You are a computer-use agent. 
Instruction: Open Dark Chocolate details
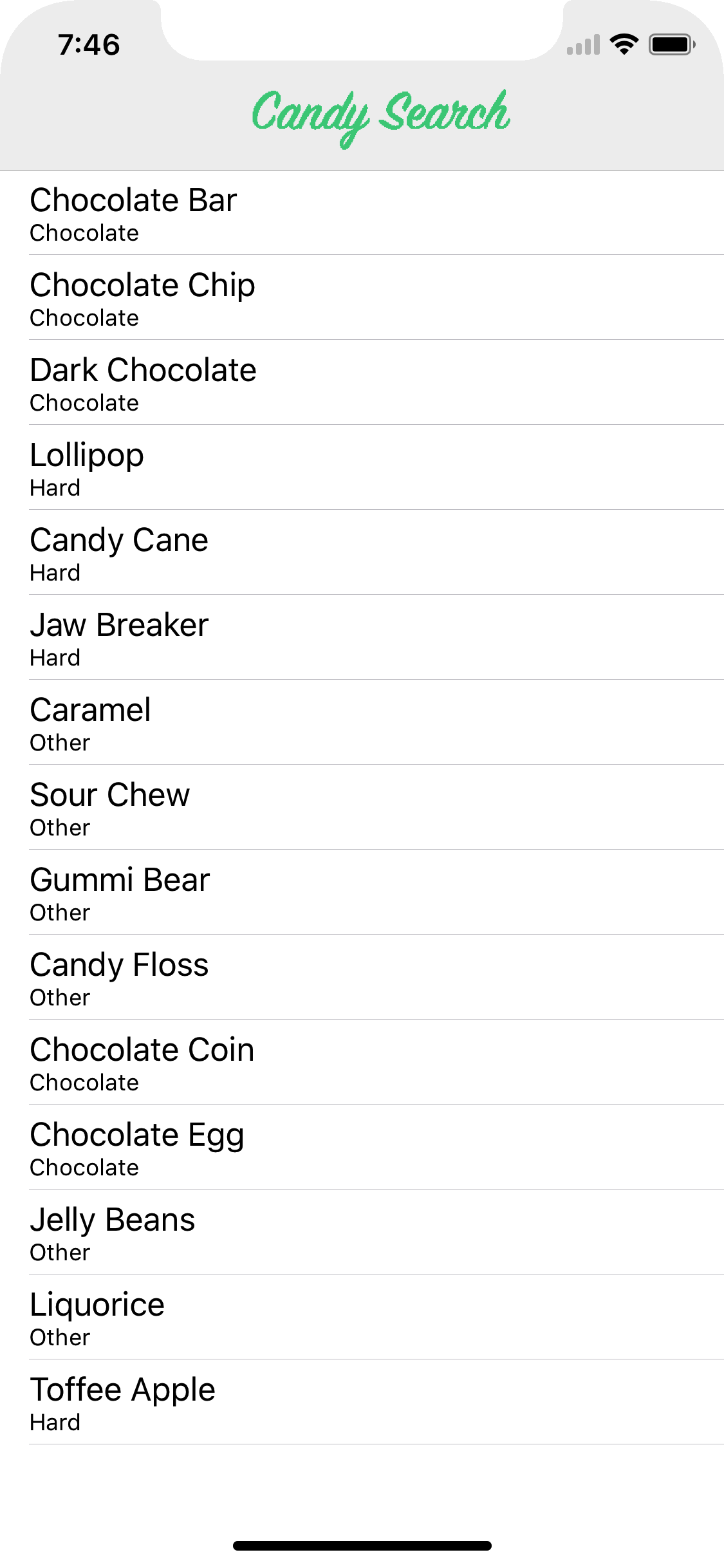[362, 383]
